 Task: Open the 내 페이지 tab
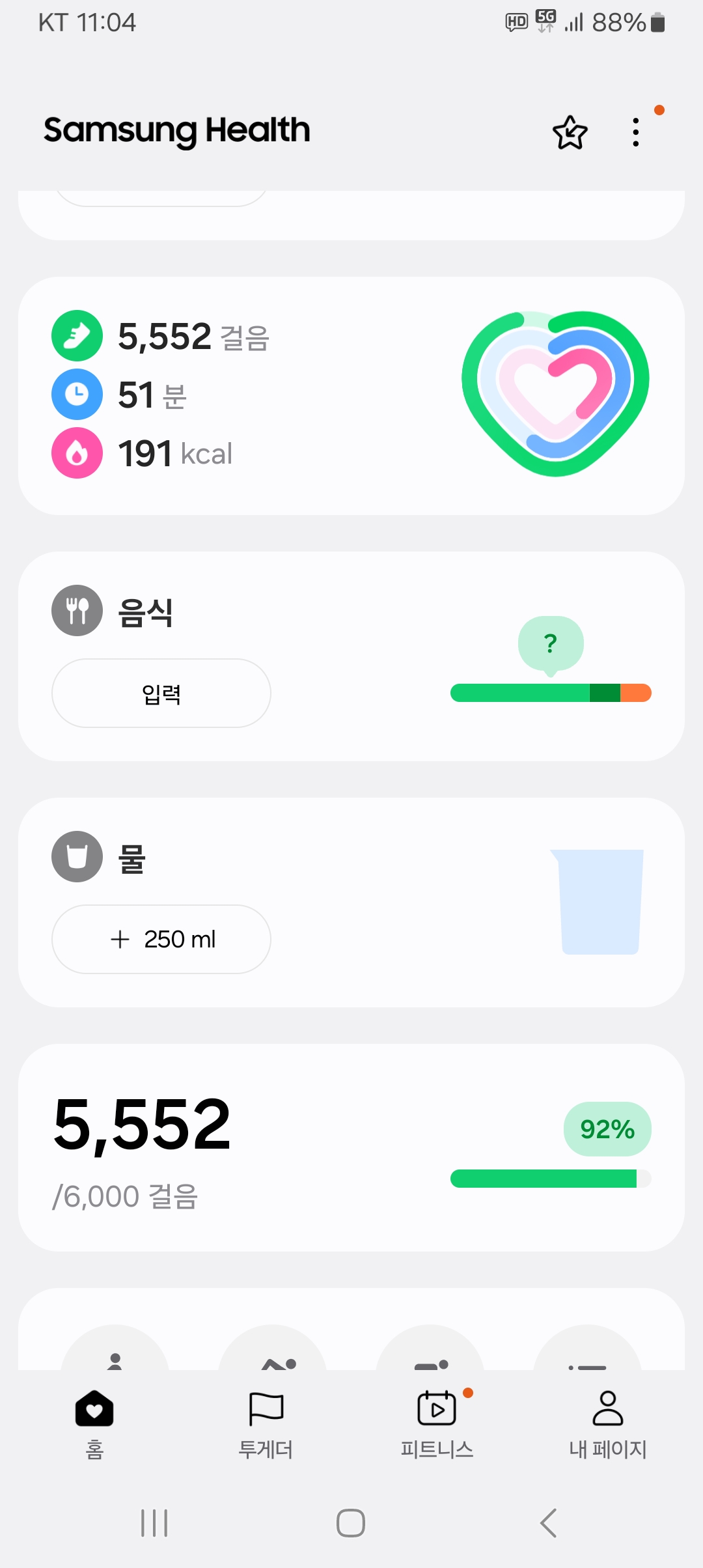coord(608,1421)
